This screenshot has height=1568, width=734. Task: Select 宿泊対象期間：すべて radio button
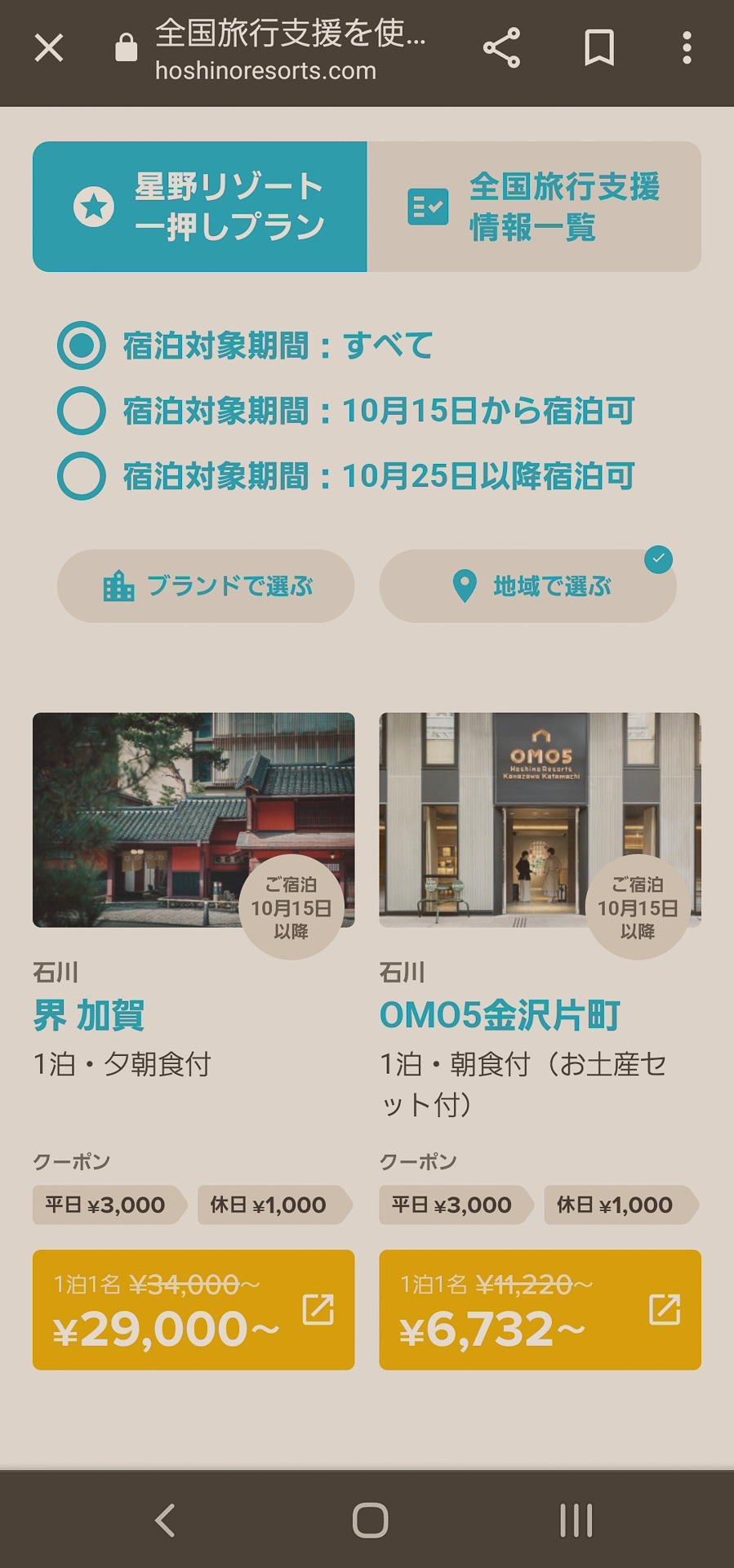(81, 346)
